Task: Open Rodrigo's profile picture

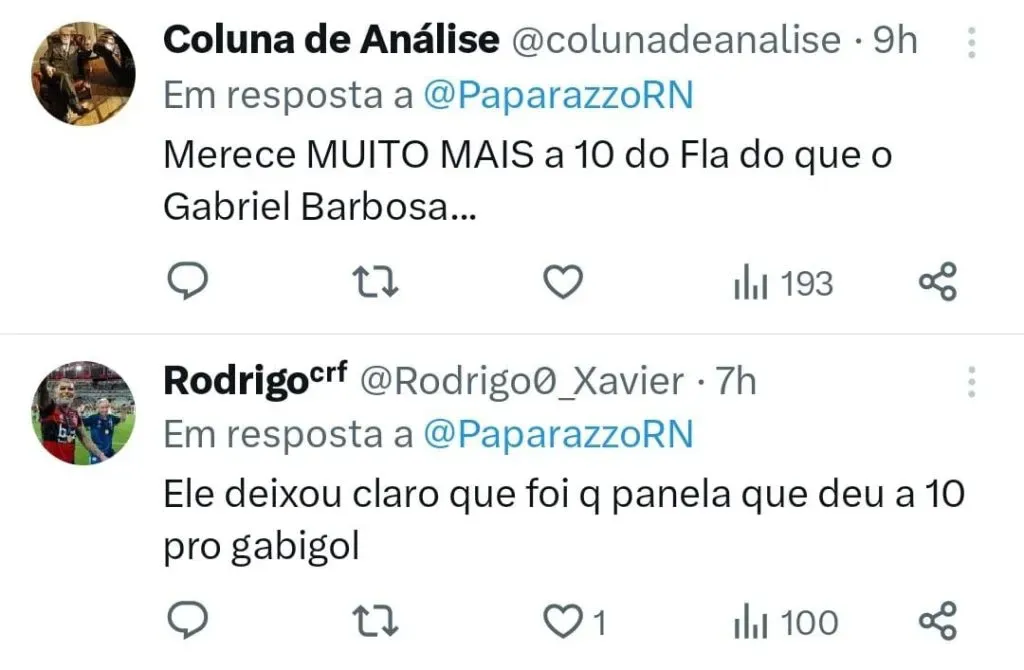Action: [x=84, y=412]
